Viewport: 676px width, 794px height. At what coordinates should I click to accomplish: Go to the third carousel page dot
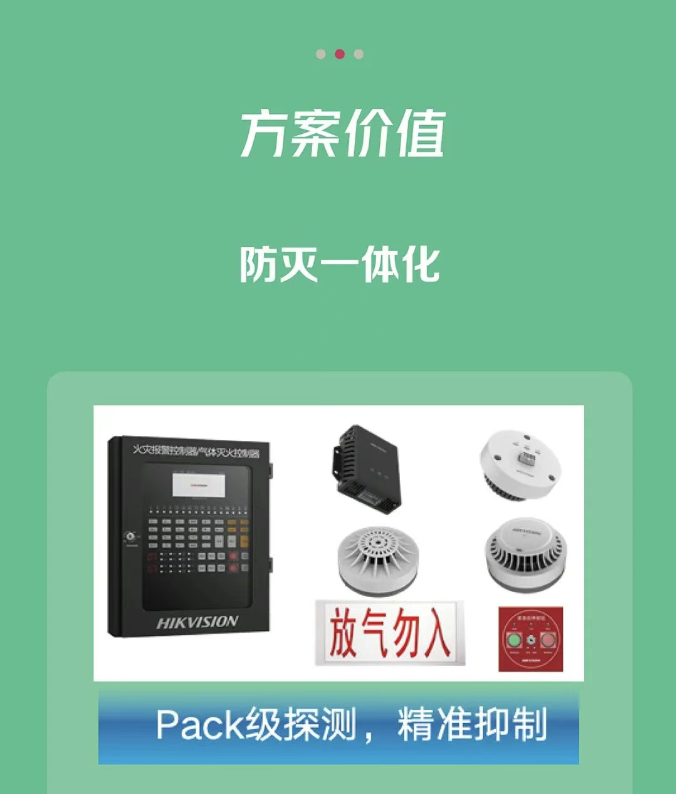(x=359, y=54)
